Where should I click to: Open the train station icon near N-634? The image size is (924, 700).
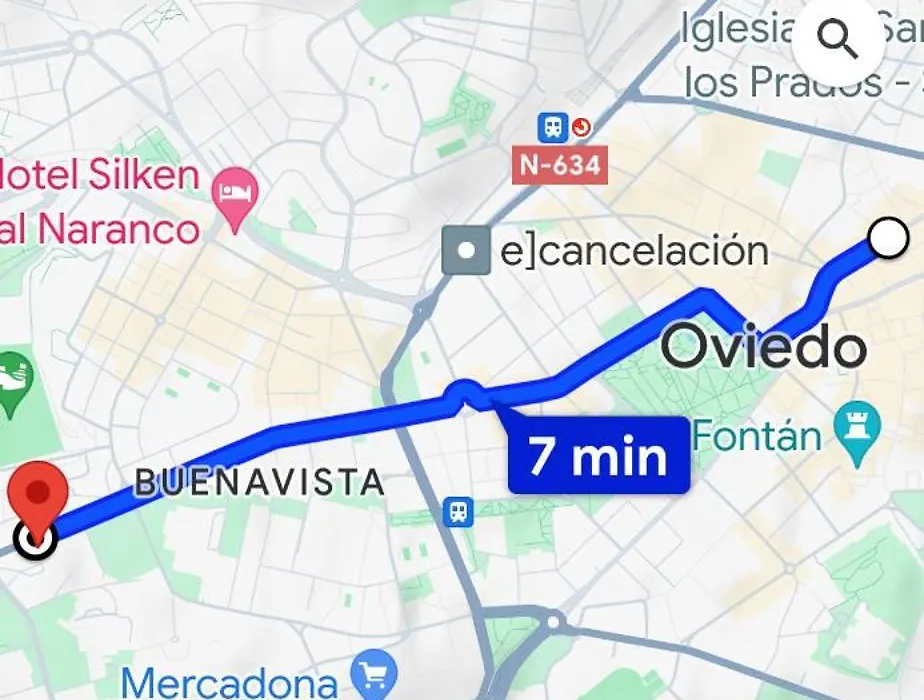[552, 127]
